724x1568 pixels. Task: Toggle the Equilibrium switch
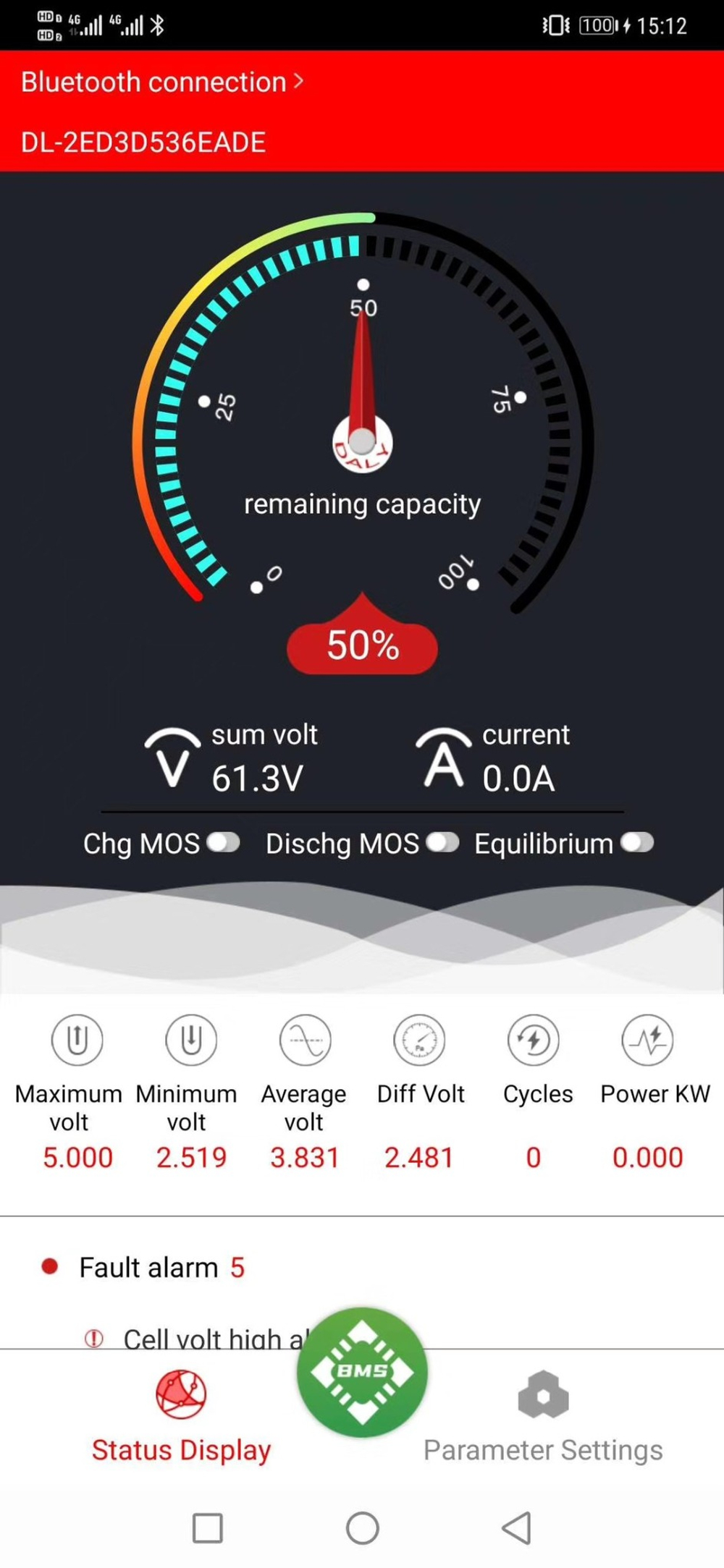tap(637, 842)
